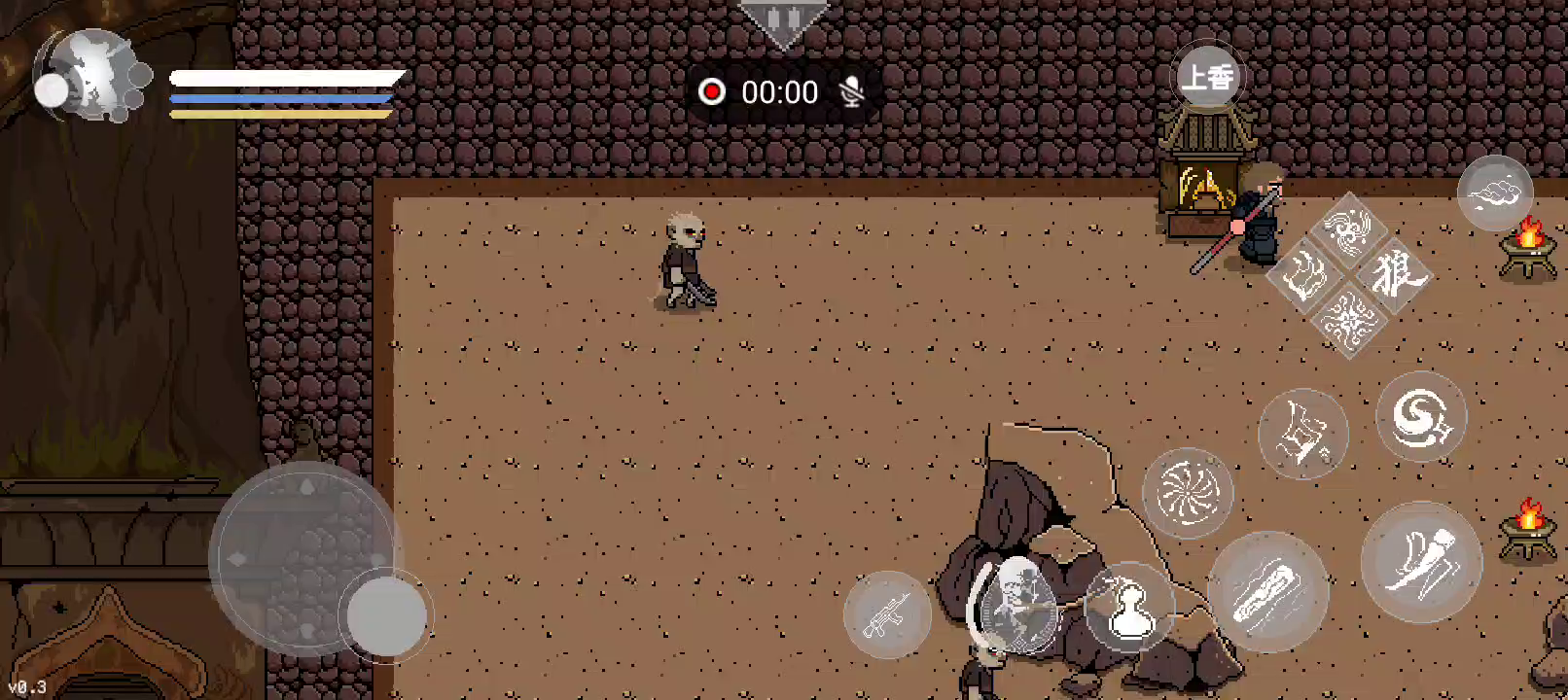This screenshot has height=700, width=1568.
Task: Use the armored stance skill button
Action: pos(1302,434)
